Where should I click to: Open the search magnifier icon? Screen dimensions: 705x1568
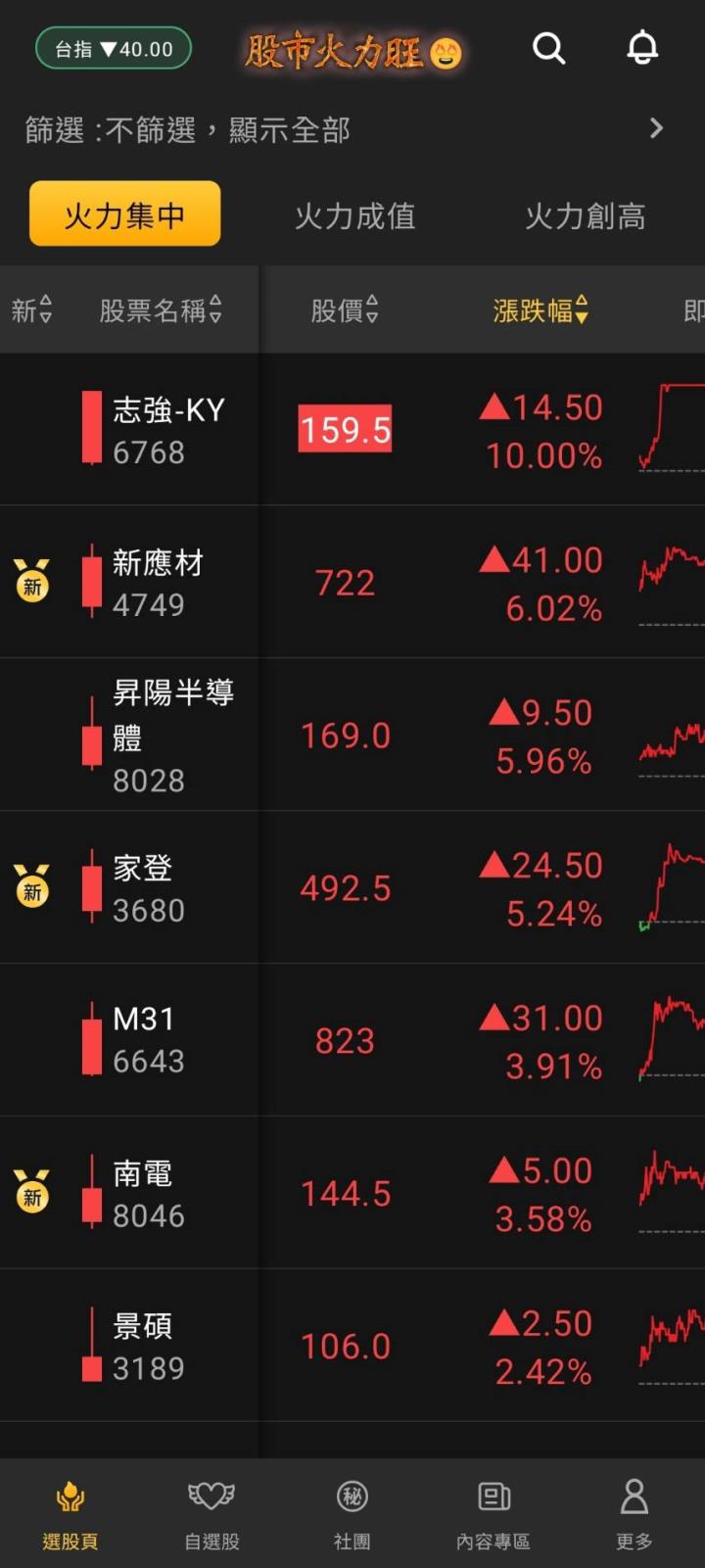point(548,48)
